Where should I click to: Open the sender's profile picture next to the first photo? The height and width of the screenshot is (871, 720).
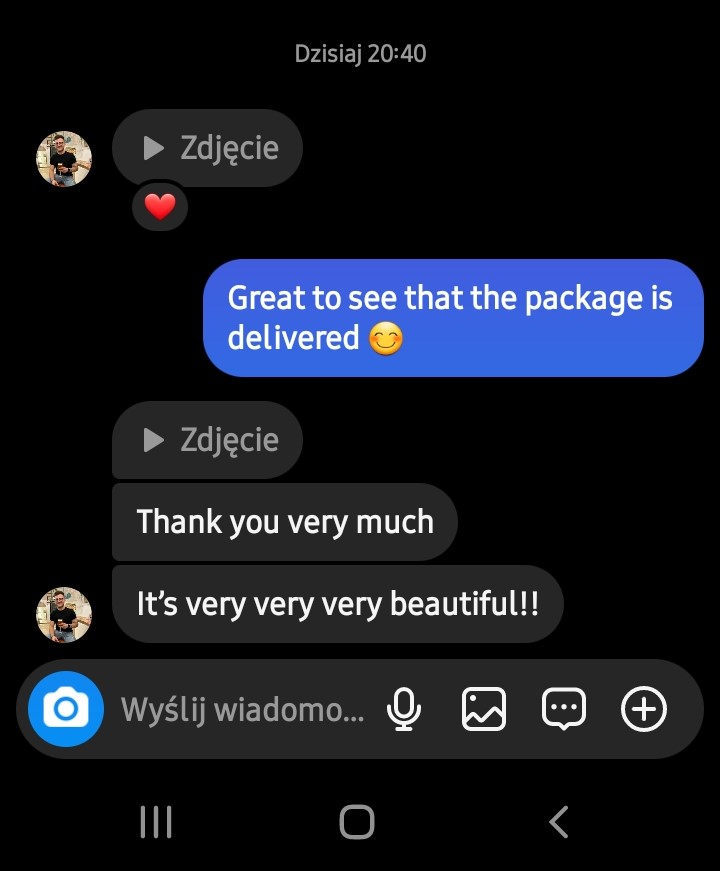(x=65, y=159)
